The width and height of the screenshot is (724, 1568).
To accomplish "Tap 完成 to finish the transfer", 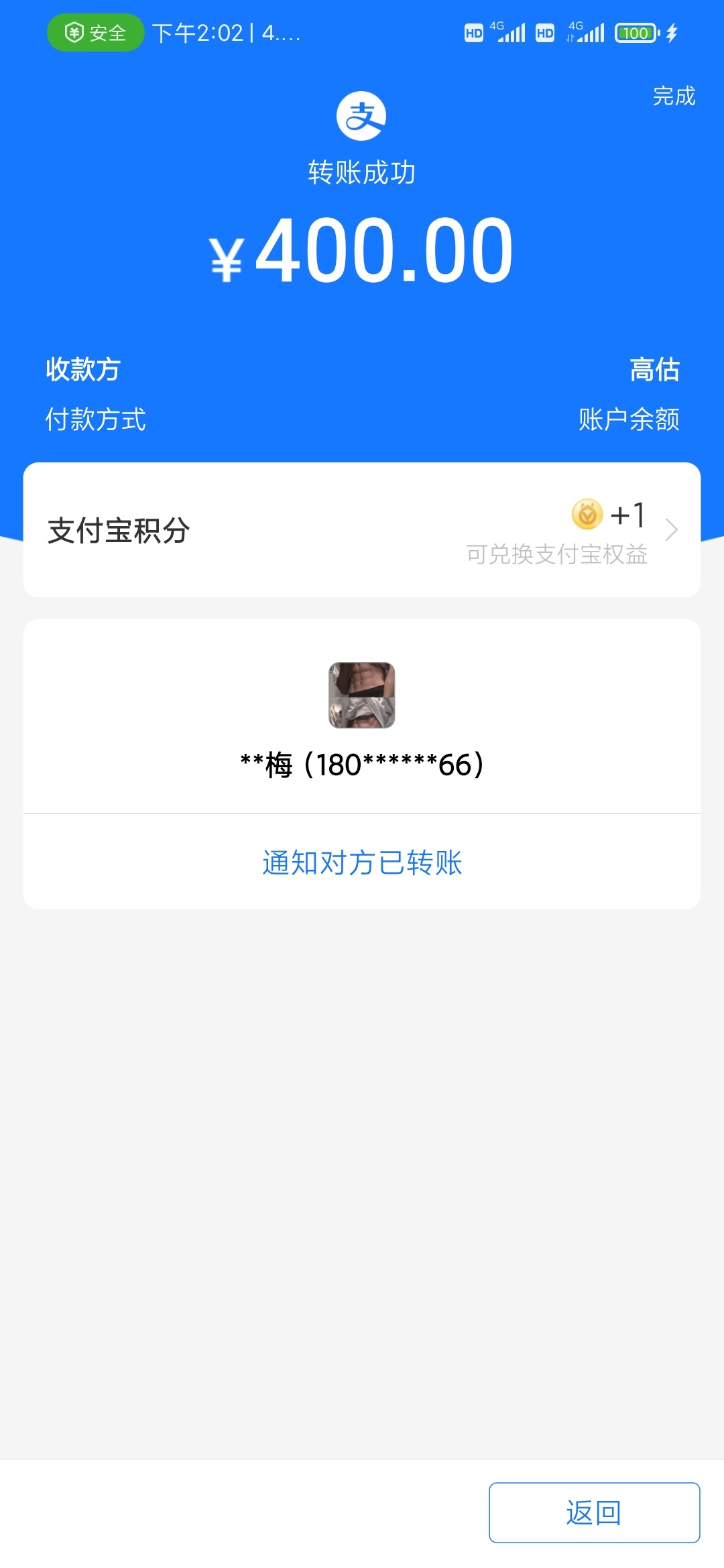I will (x=674, y=96).
